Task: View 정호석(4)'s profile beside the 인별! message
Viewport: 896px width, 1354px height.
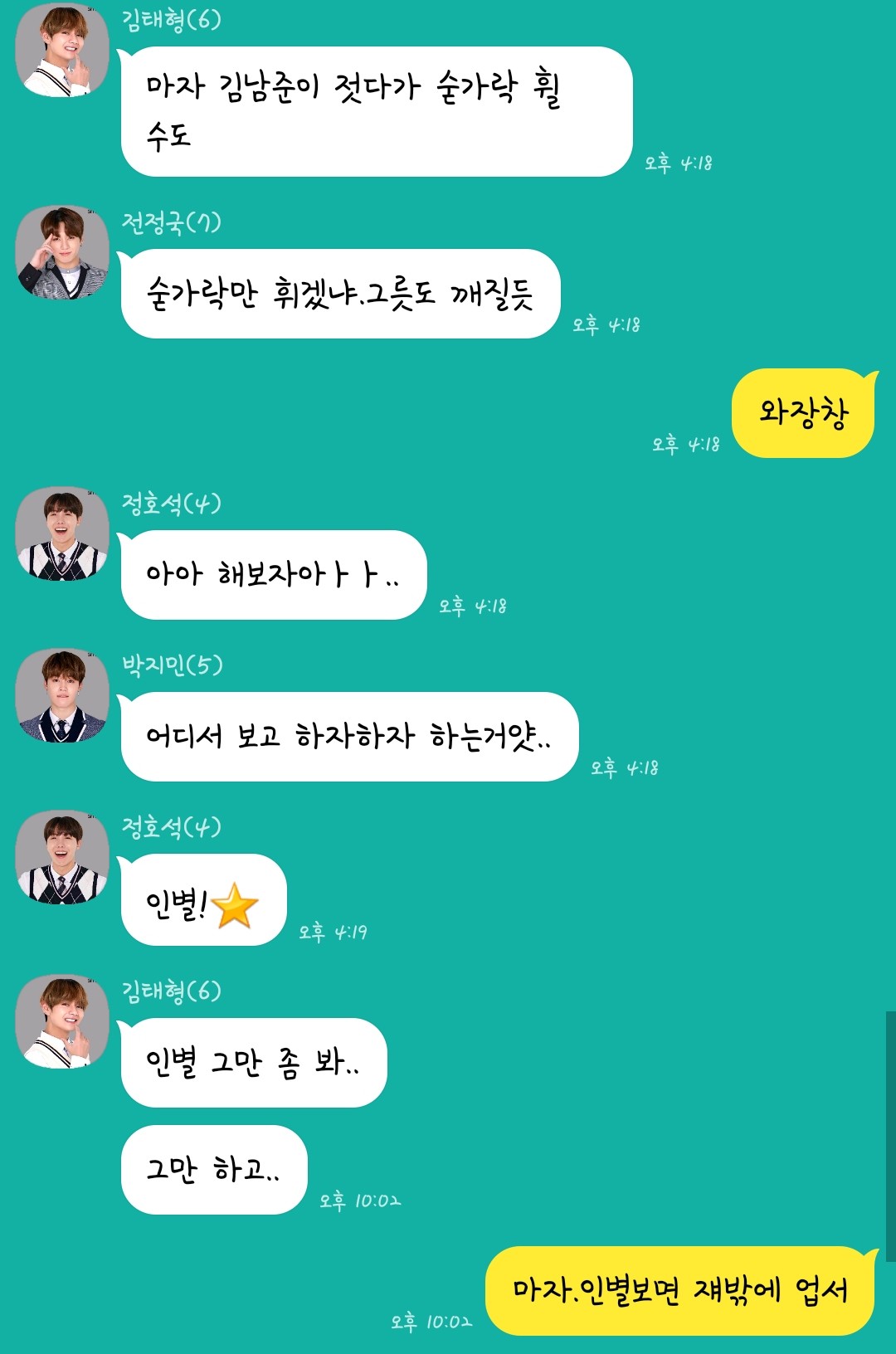Action: tap(62, 857)
